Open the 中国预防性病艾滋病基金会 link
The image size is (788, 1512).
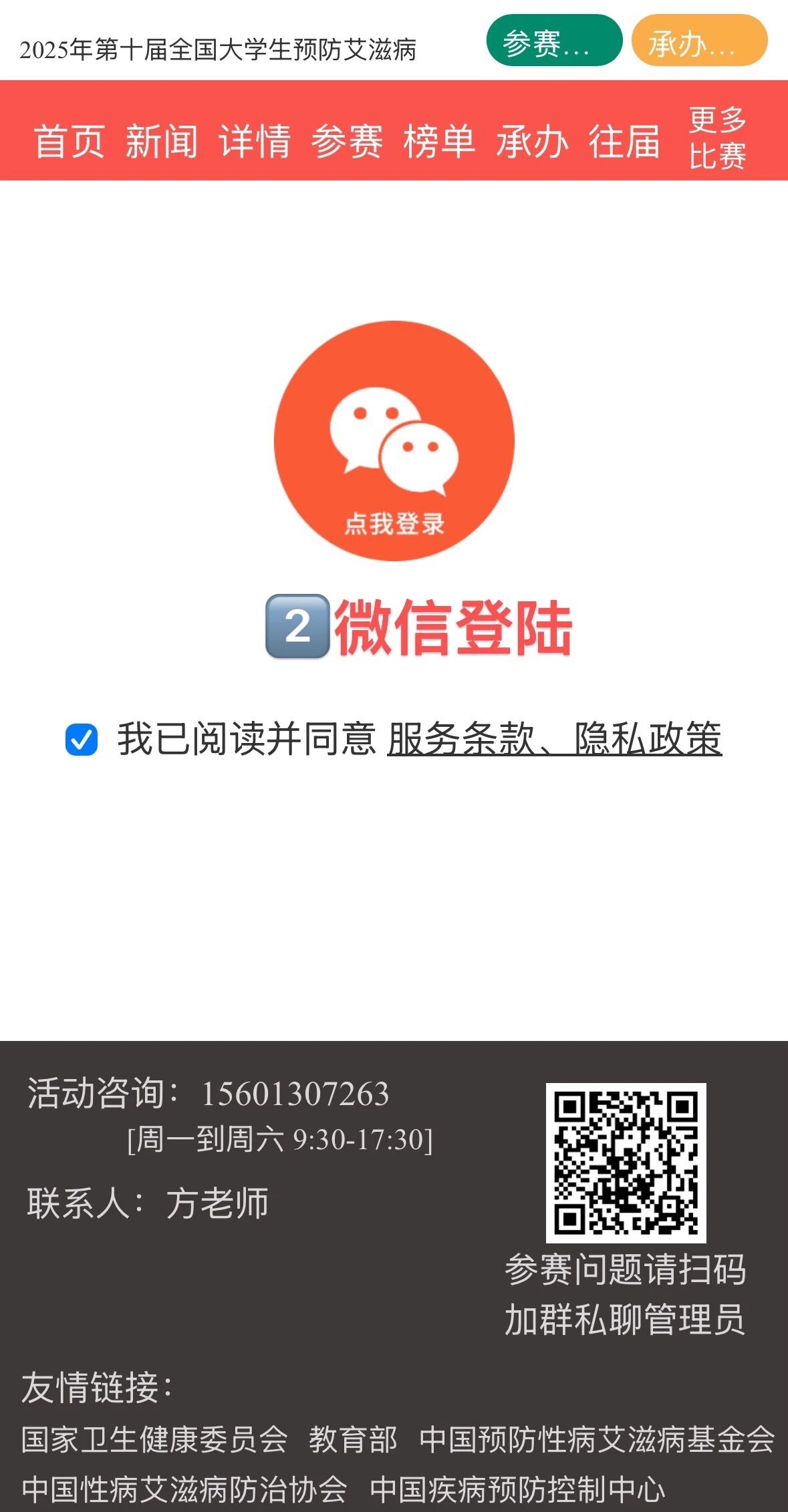596,1439
